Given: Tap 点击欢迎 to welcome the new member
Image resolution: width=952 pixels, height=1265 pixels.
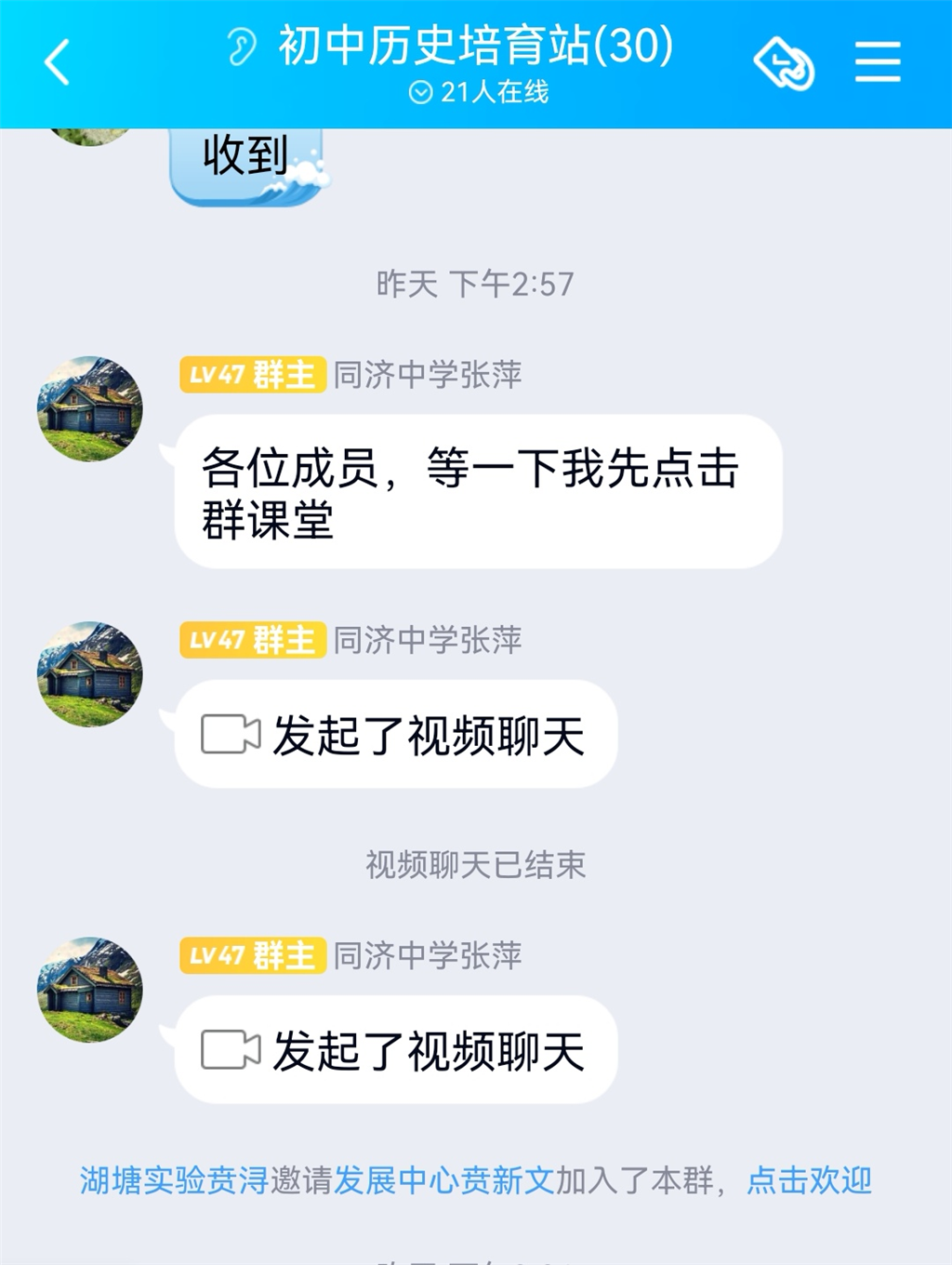Looking at the screenshot, I should coord(809,1180).
